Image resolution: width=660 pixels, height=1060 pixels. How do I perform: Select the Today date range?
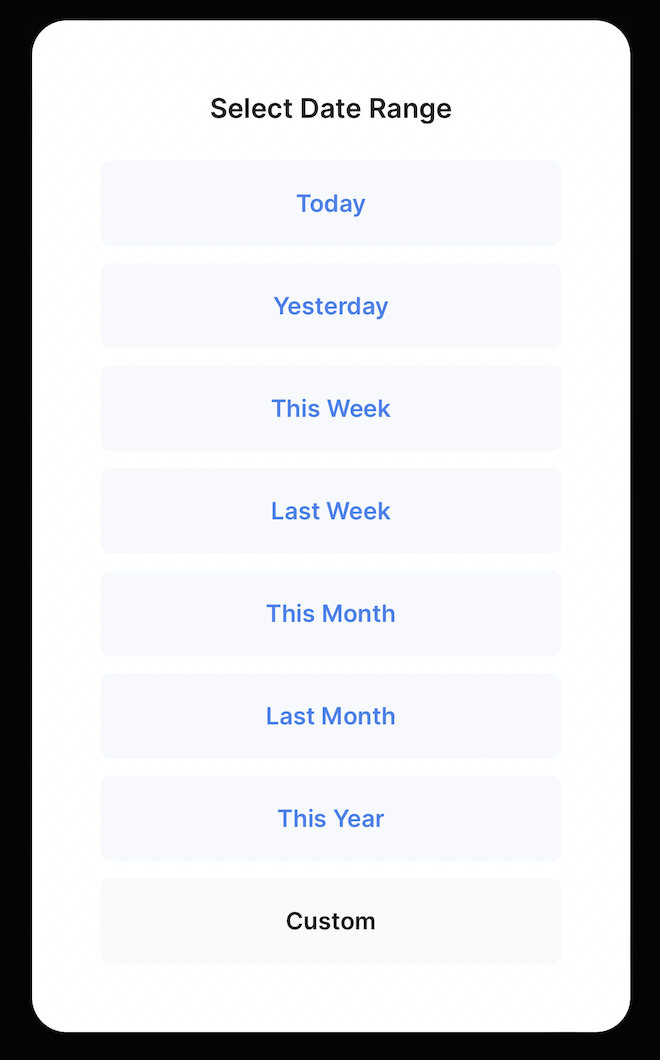pyautogui.click(x=330, y=203)
